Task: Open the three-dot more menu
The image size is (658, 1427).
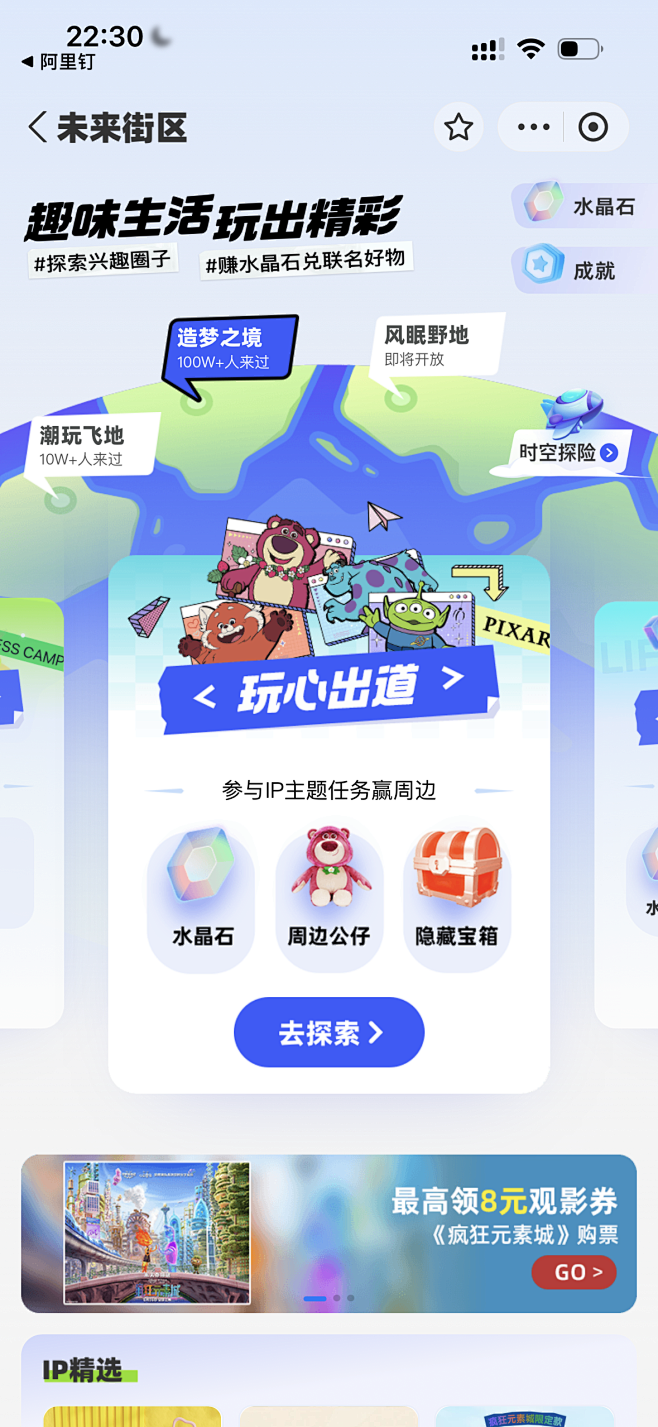Action: point(534,127)
